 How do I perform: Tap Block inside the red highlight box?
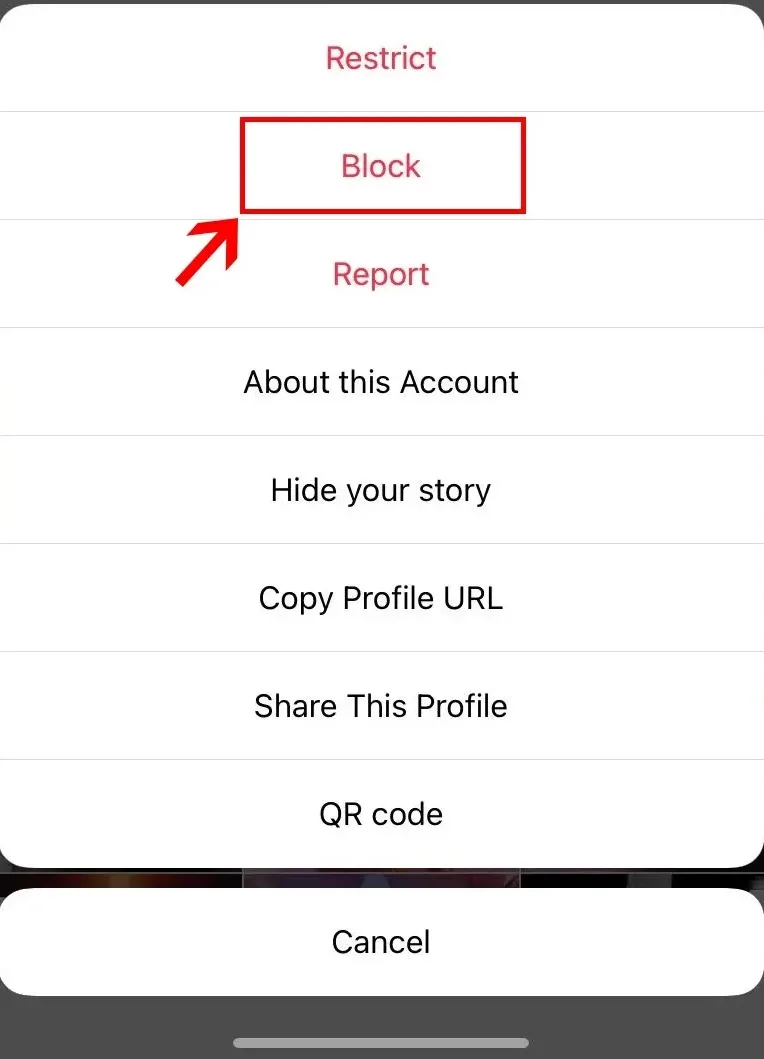pyautogui.click(x=381, y=166)
